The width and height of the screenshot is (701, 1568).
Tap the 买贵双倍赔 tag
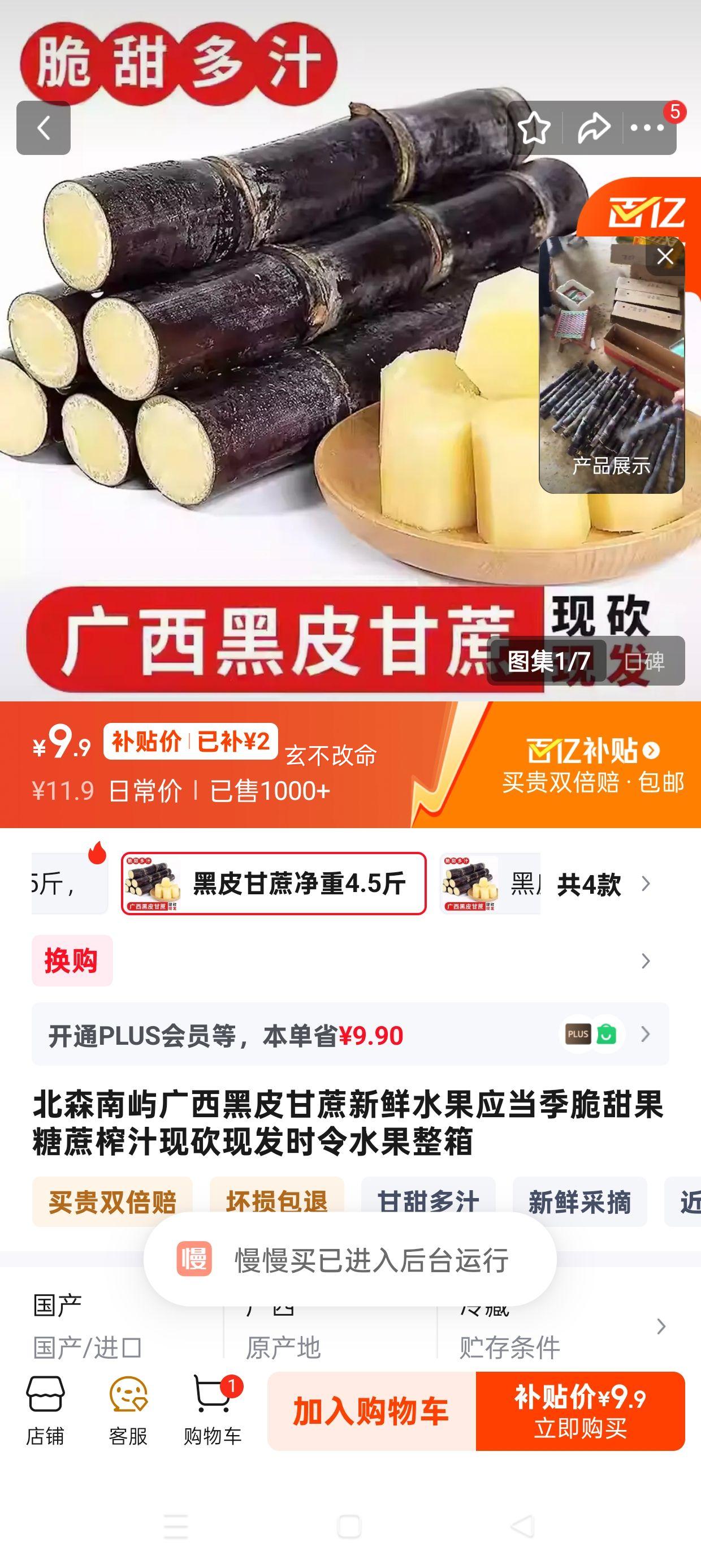pyautogui.click(x=112, y=1201)
